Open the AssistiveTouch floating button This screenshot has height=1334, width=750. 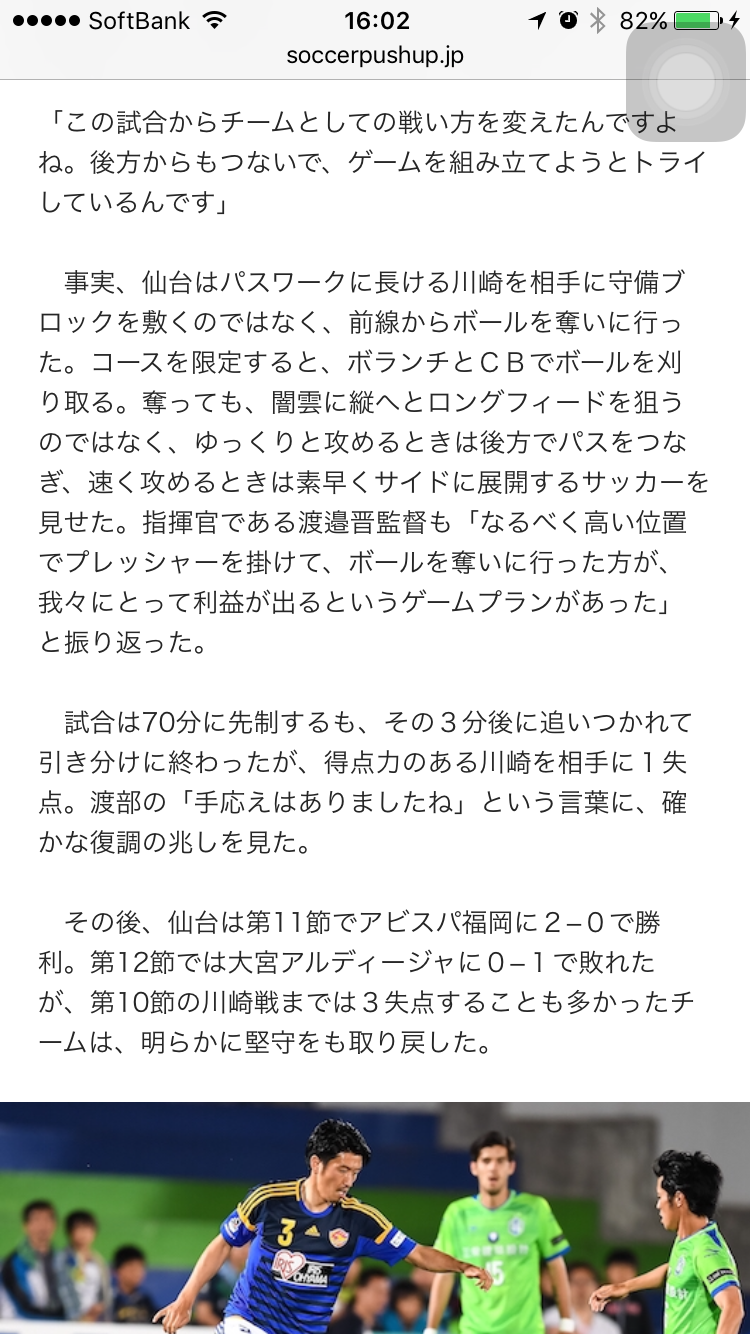coord(685,84)
